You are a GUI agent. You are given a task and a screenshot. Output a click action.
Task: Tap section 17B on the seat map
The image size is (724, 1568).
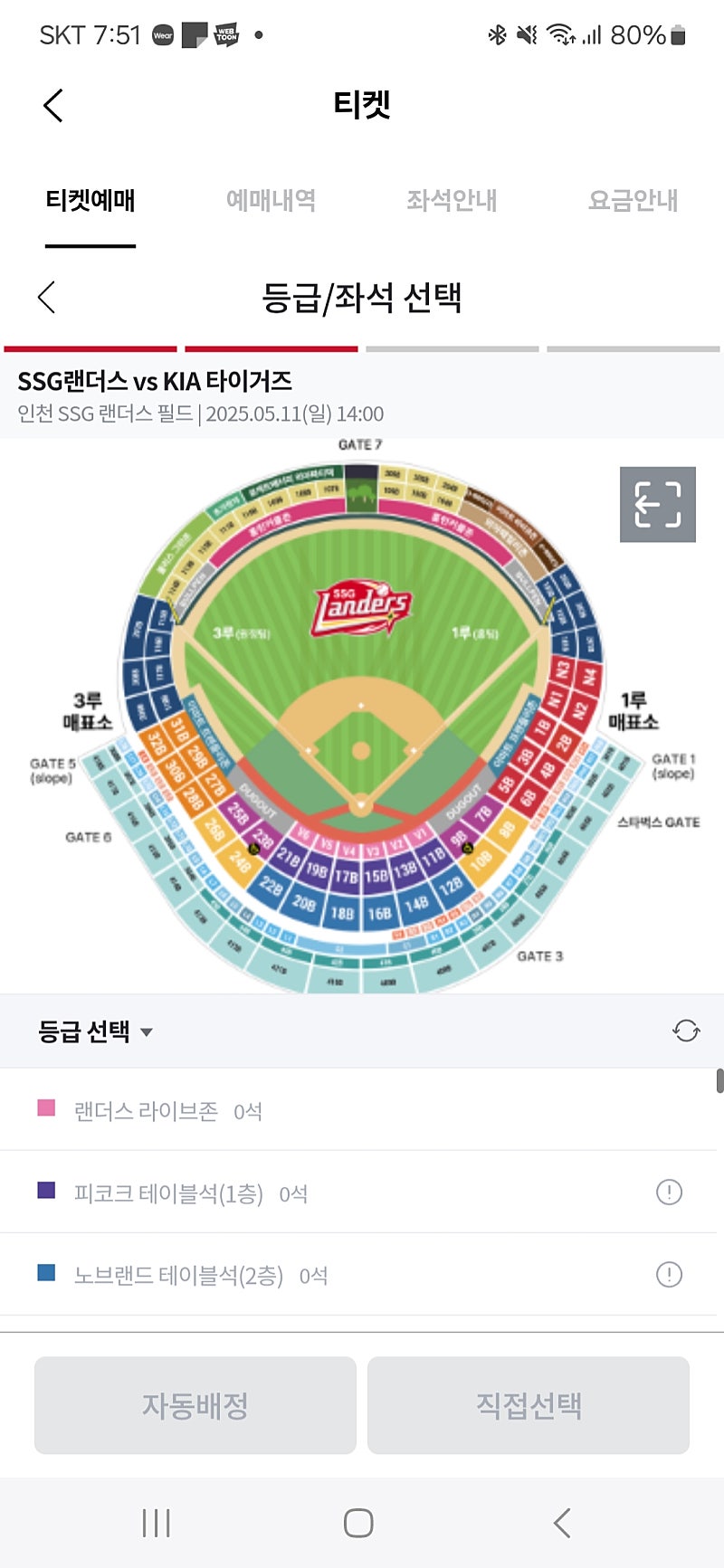(x=347, y=876)
